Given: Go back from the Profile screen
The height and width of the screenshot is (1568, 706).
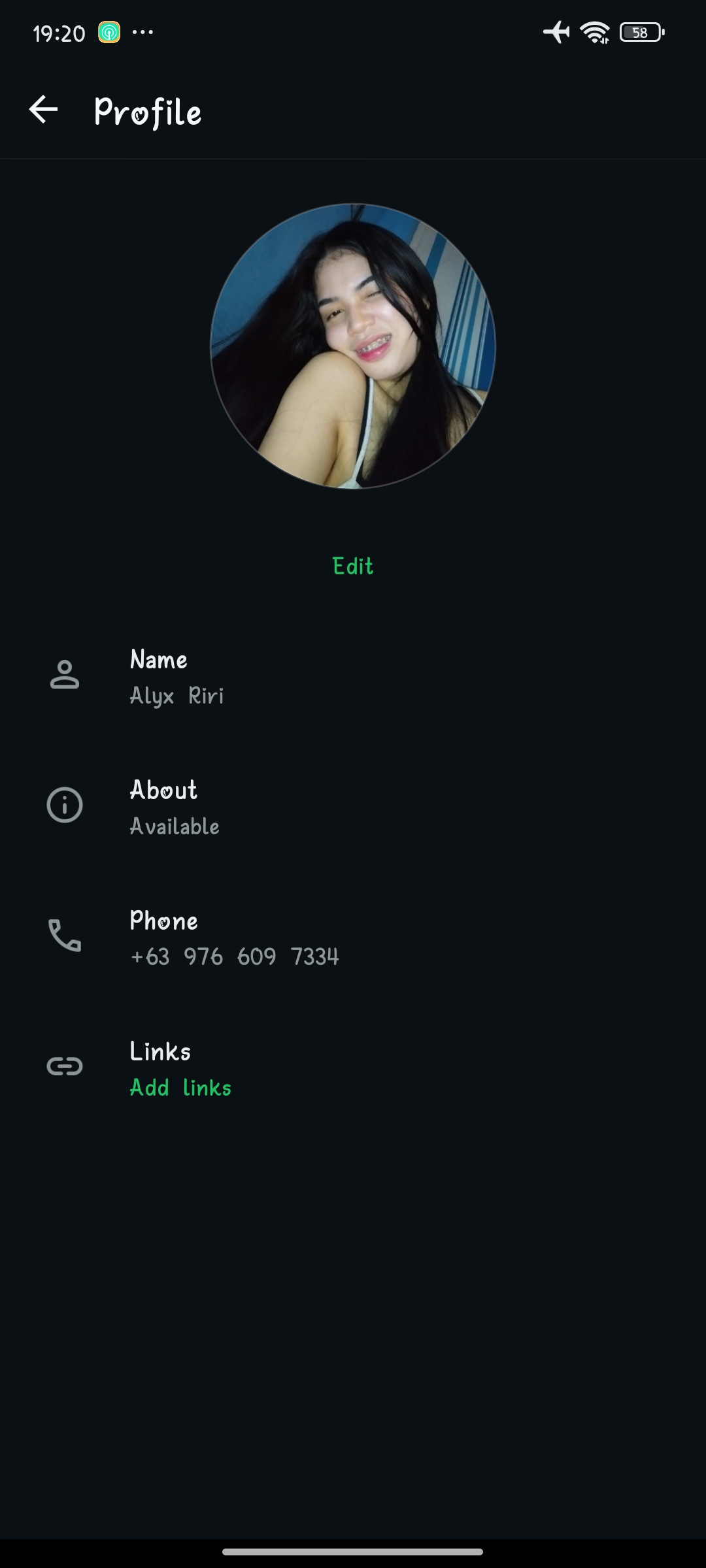Looking at the screenshot, I should pyautogui.click(x=43, y=110).
